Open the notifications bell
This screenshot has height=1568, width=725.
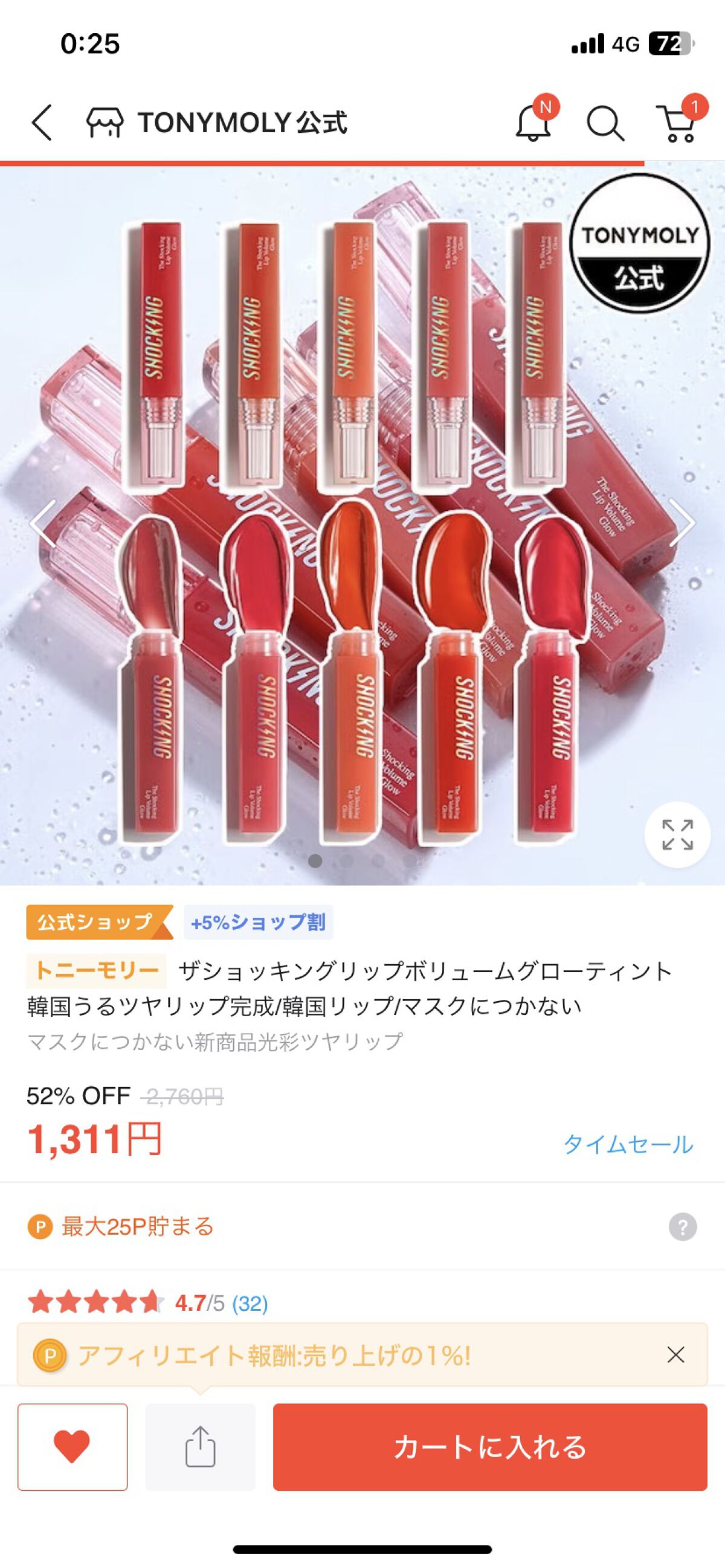[x=533, y=123]
